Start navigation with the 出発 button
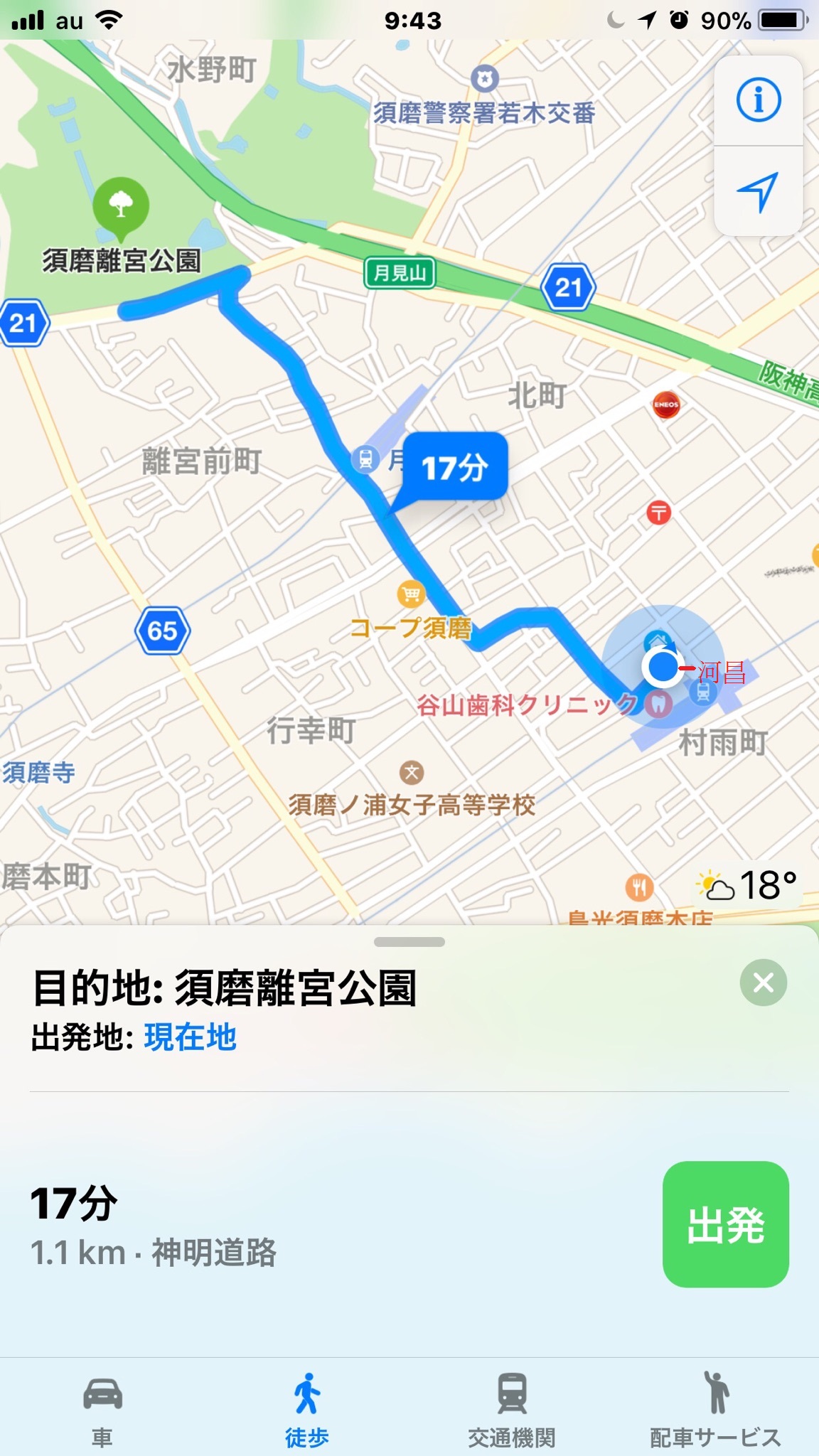 (725, 1224)
